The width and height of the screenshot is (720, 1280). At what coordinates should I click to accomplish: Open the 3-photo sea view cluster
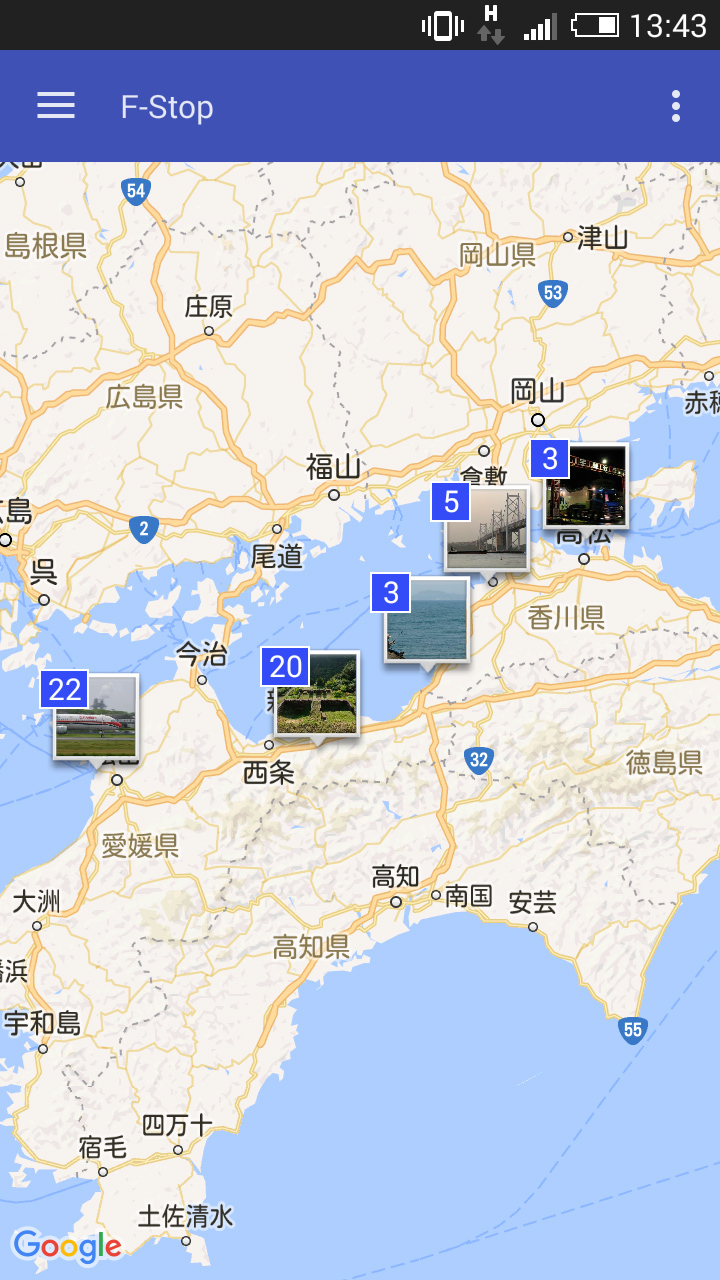click(427, 619)
